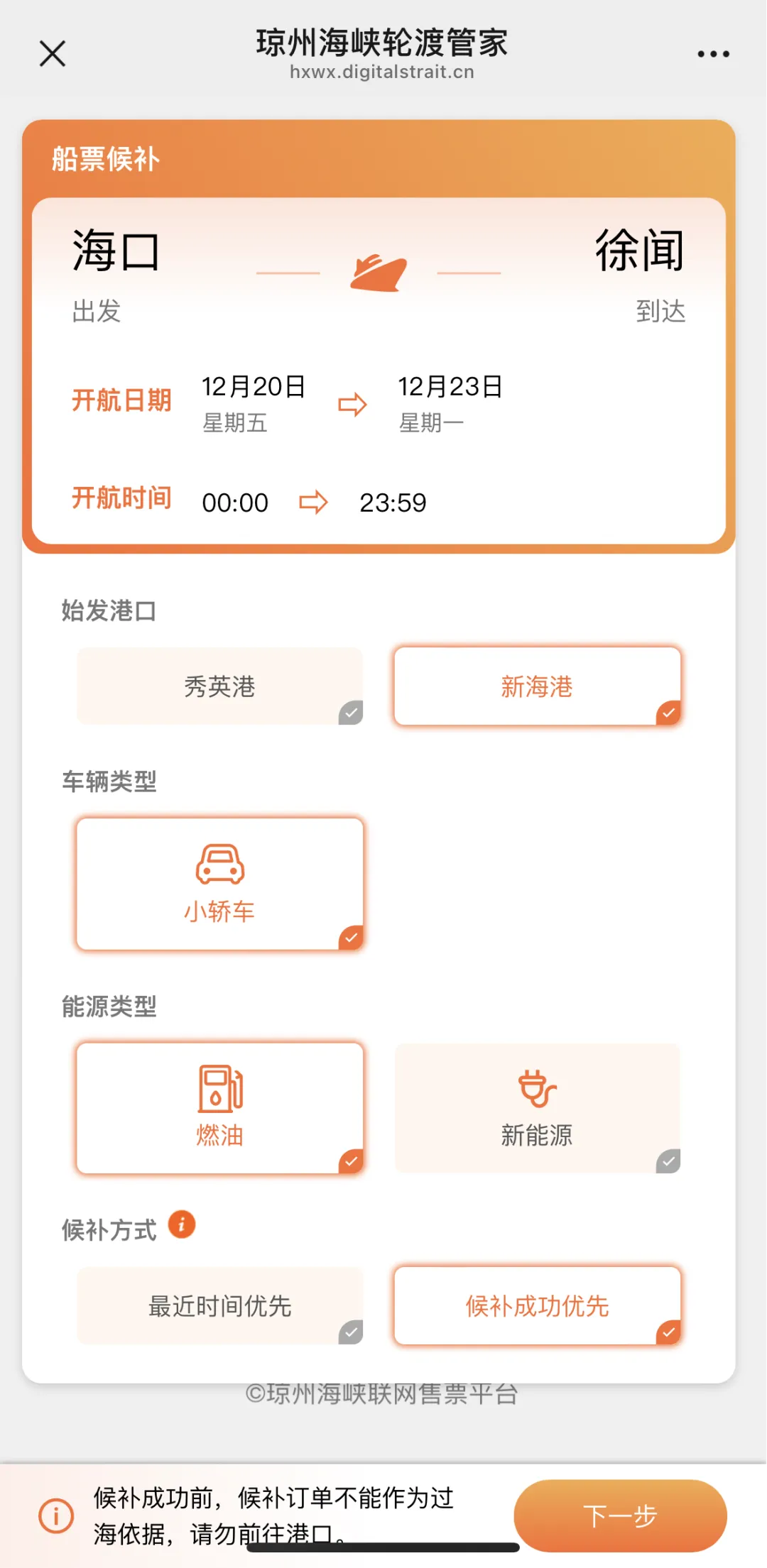Viewport: 767px width, 1568px height.
Task: Enable the 新能源 energy type option
Action: click(x=538, y=1107)
